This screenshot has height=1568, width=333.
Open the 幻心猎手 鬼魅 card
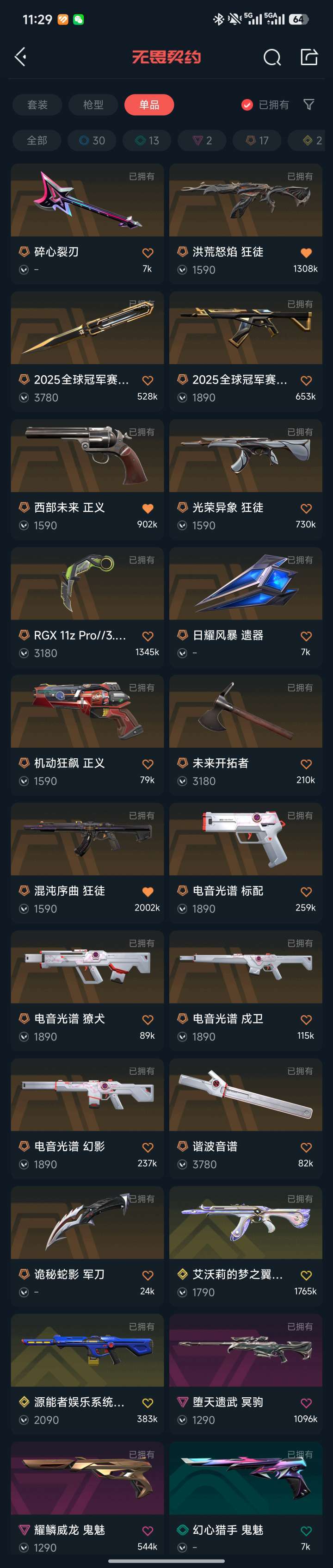coord(245,1500)
